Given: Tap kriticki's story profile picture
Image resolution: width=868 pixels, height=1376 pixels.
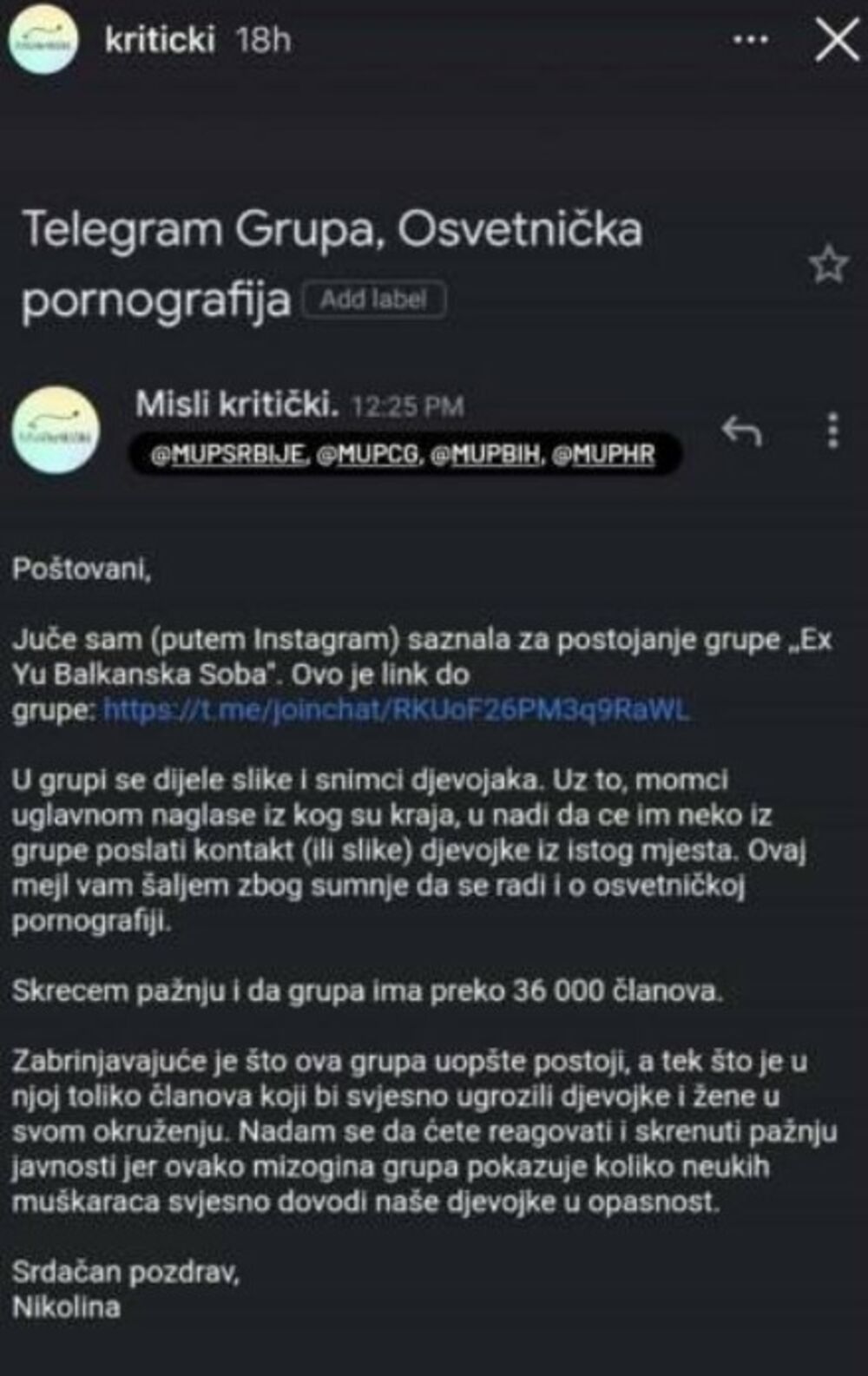Looking at the screenshot, I should [x=43, y=40].
